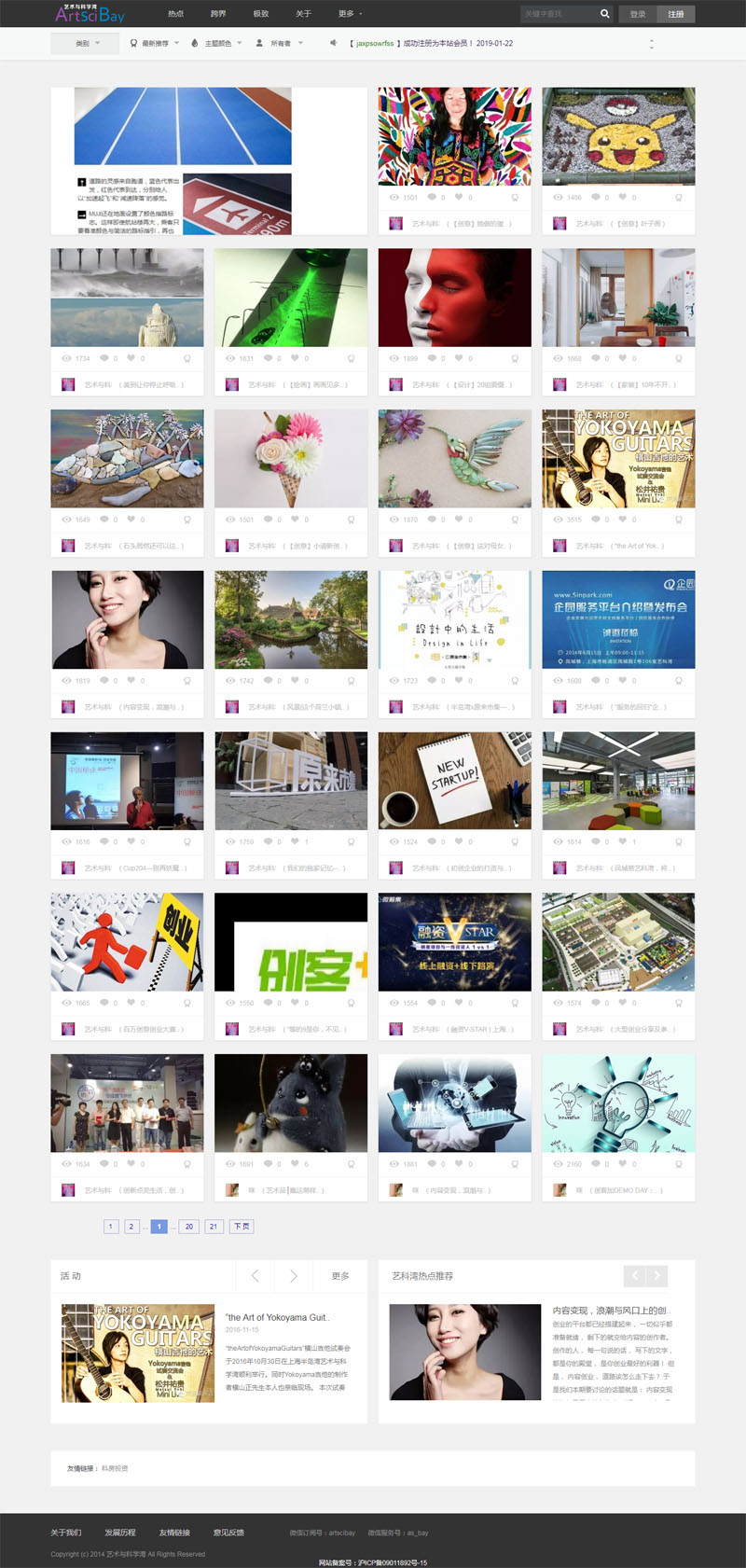Tap the 下页 next page button
The height and width of the screenshot is (1568, 746).
tap(242, 1227)
